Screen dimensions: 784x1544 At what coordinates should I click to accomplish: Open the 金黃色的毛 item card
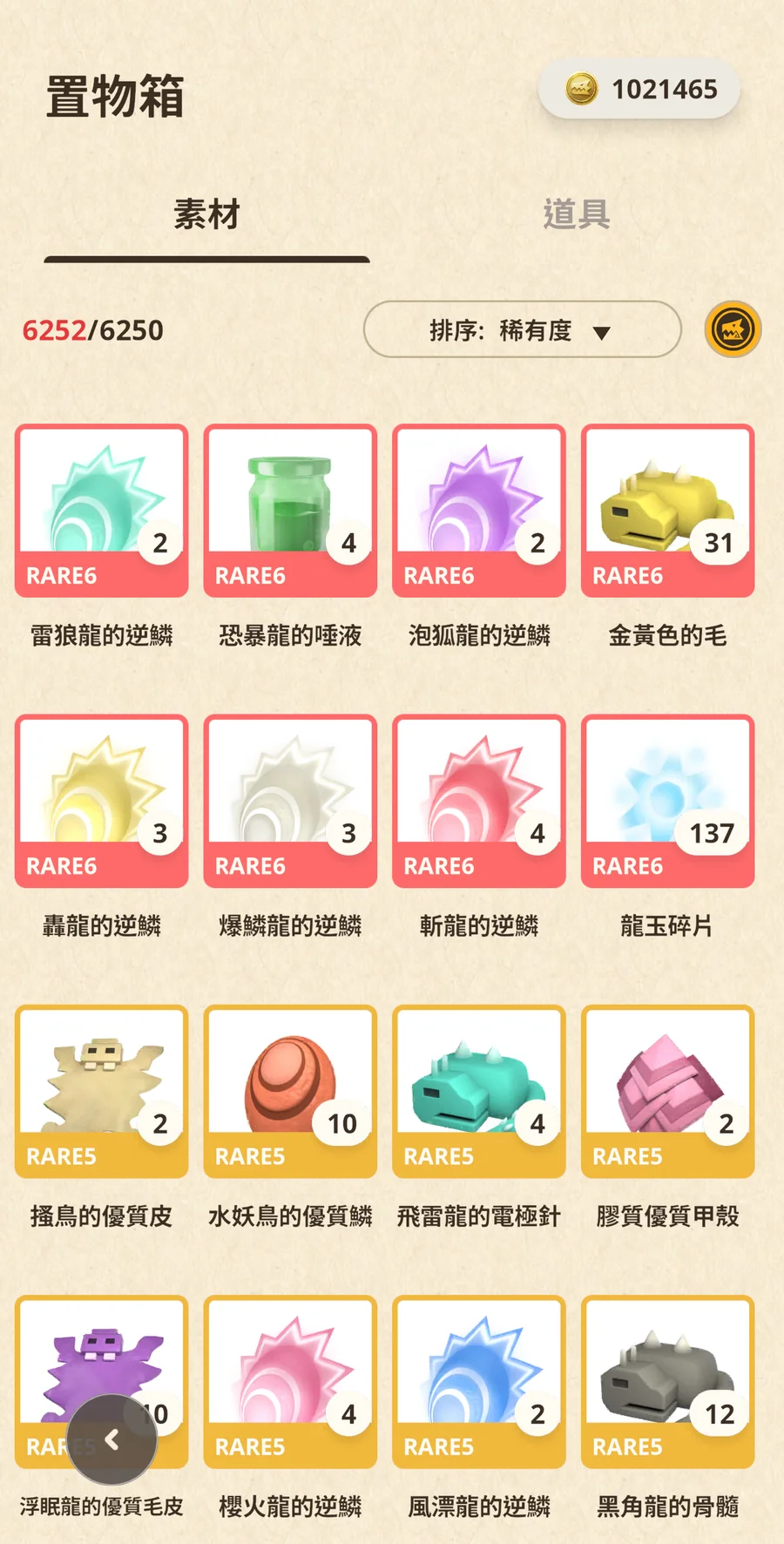pos(667,511)
